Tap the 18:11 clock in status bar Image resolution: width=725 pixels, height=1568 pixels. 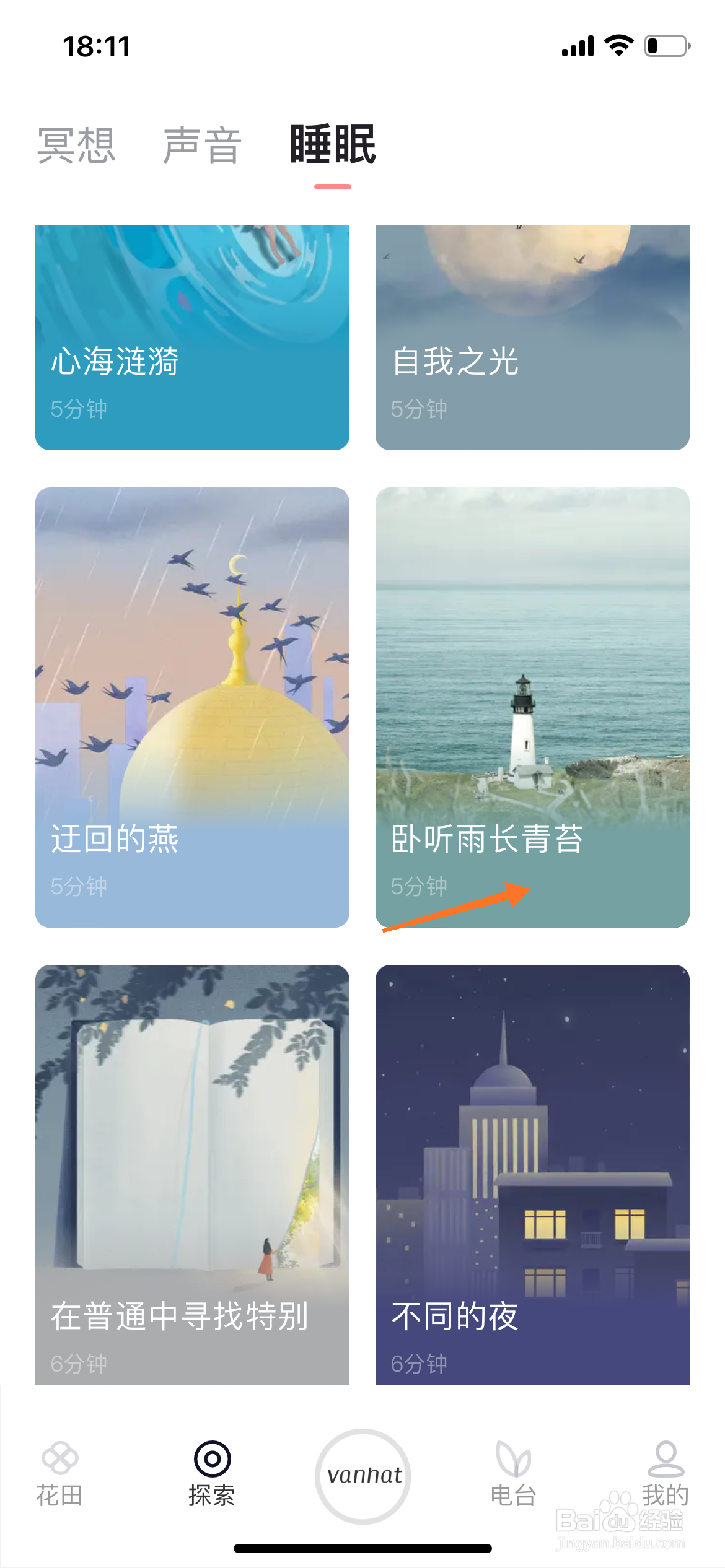97,45
